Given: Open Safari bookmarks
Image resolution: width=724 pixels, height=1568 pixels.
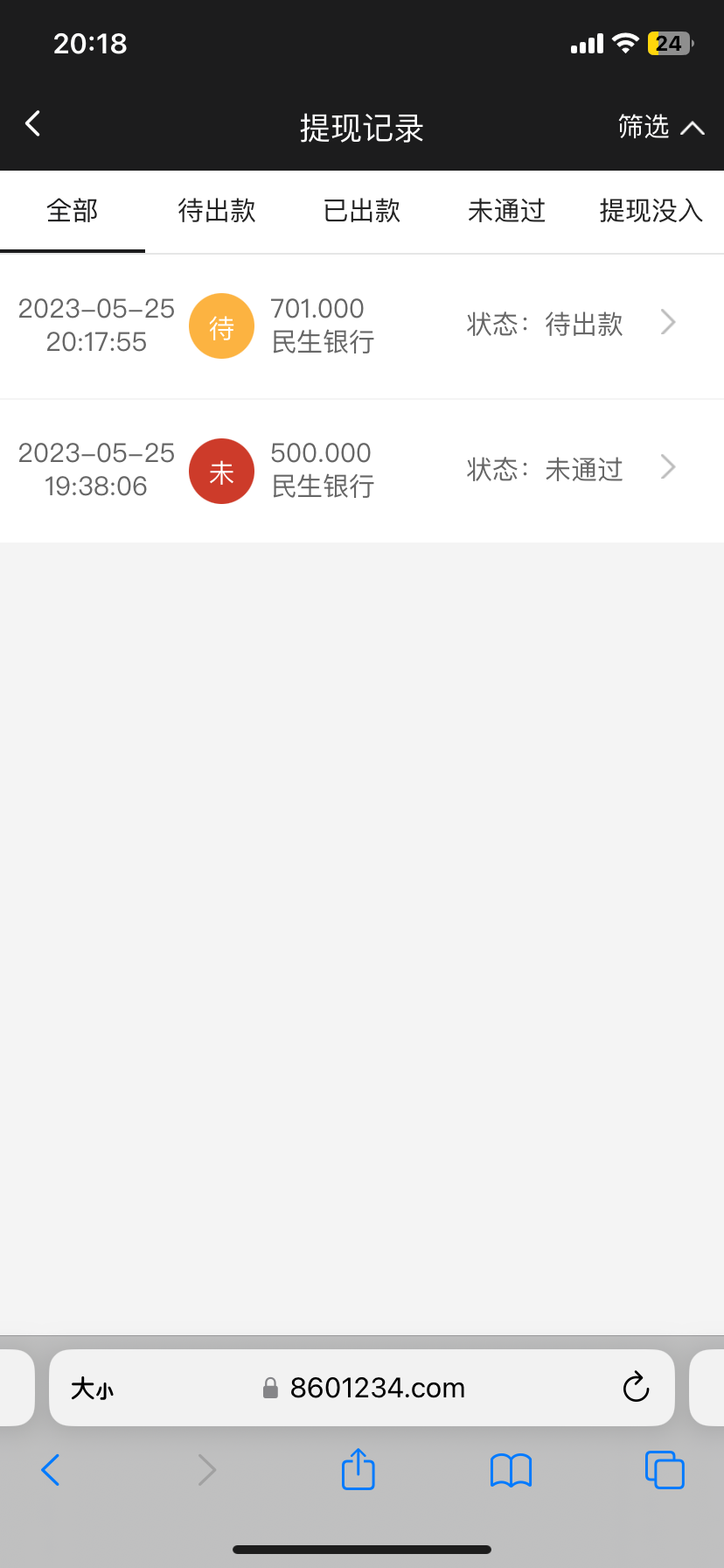Looking at the screenshot, I should coord(512,1470).
